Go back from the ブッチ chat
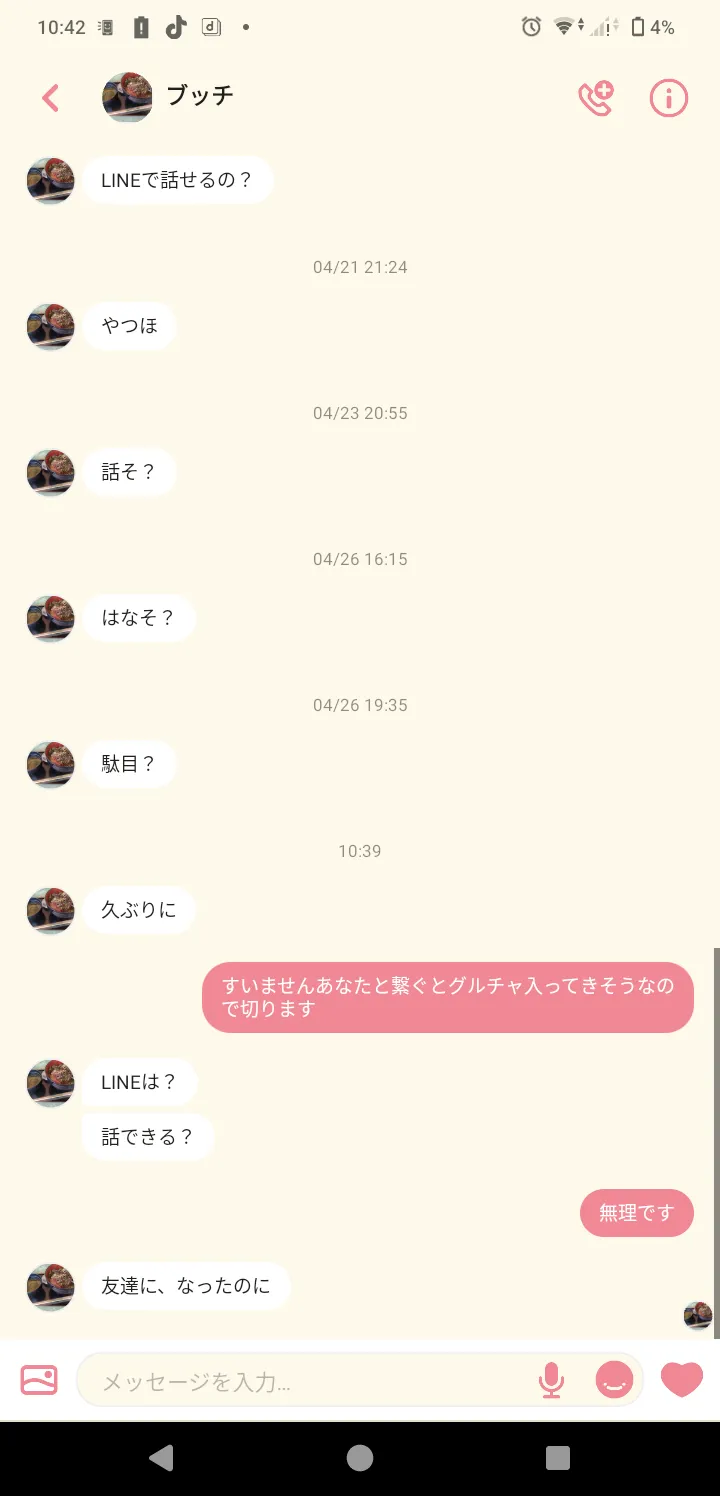 [x=50, y=98]
